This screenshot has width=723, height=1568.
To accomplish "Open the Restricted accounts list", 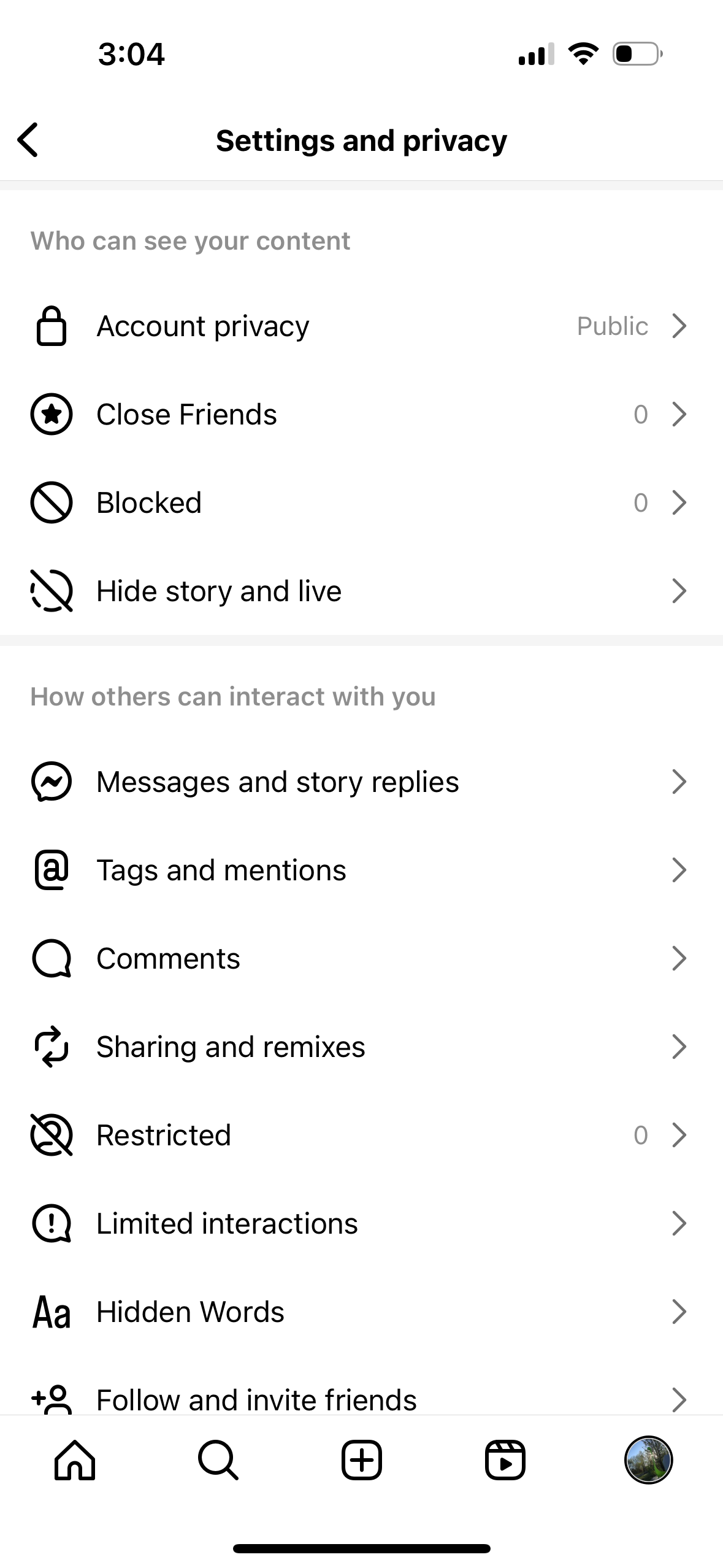I will pos(362,1135).
